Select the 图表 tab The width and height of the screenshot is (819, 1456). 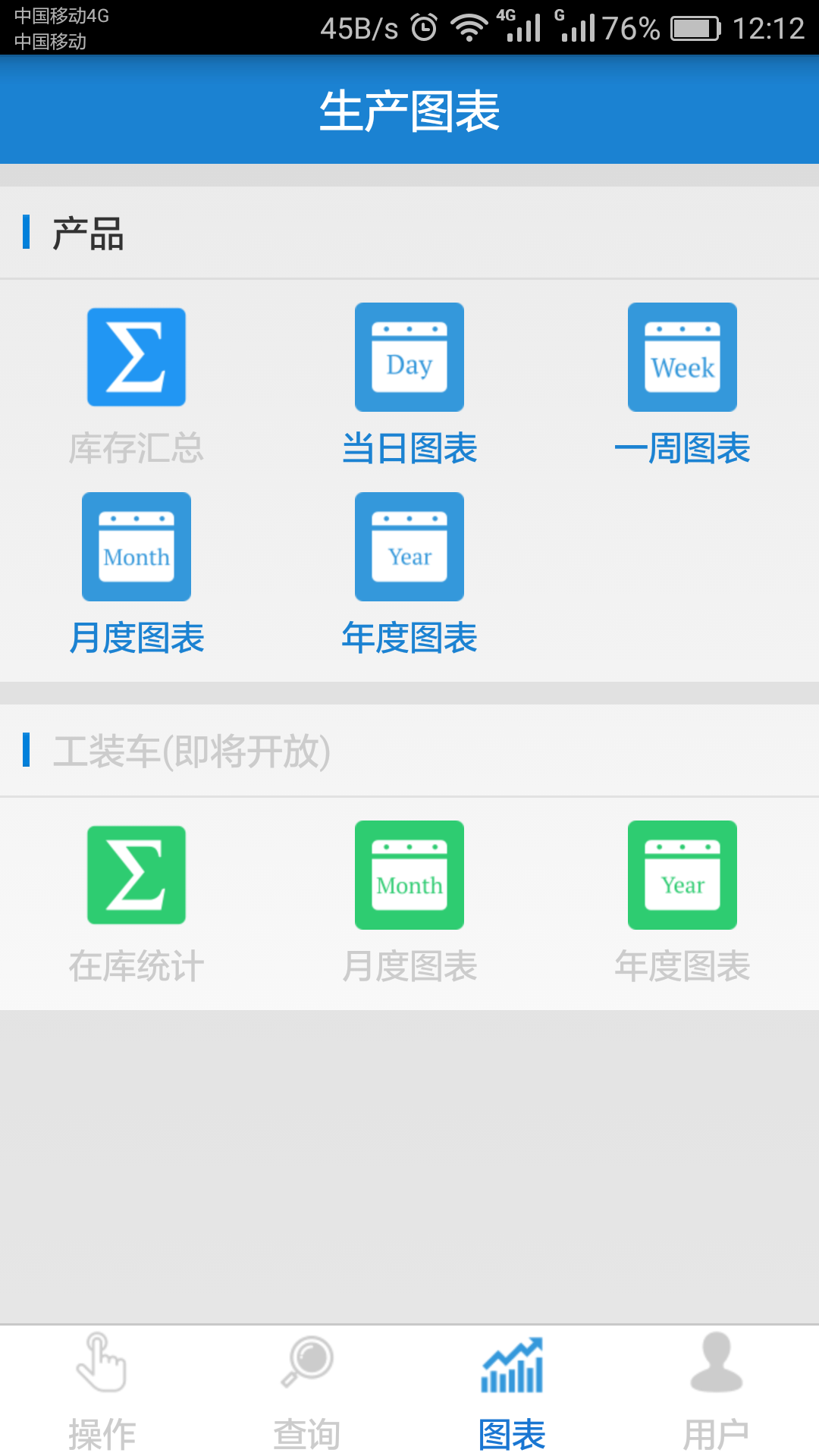(x=512, y=1392)
